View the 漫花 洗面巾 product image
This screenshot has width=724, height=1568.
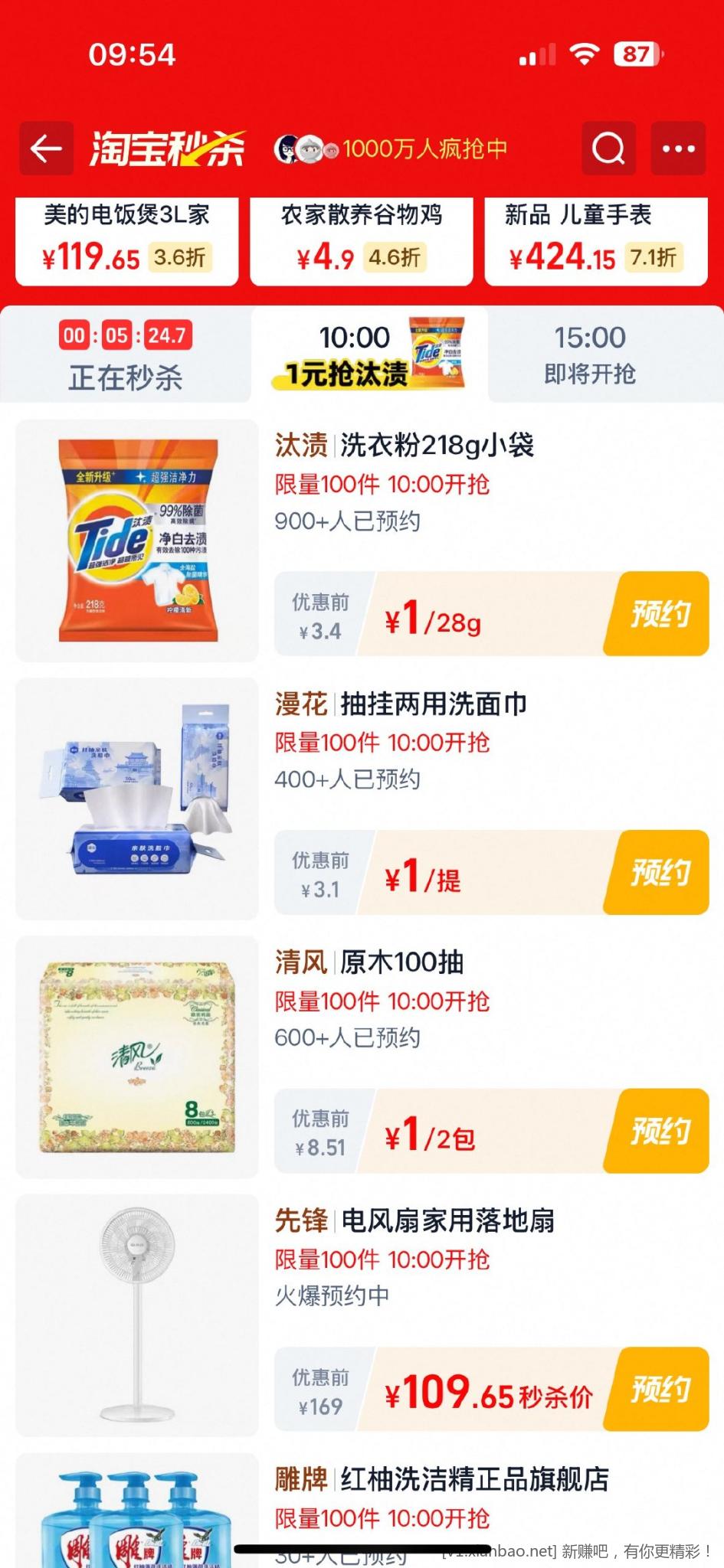137,799
